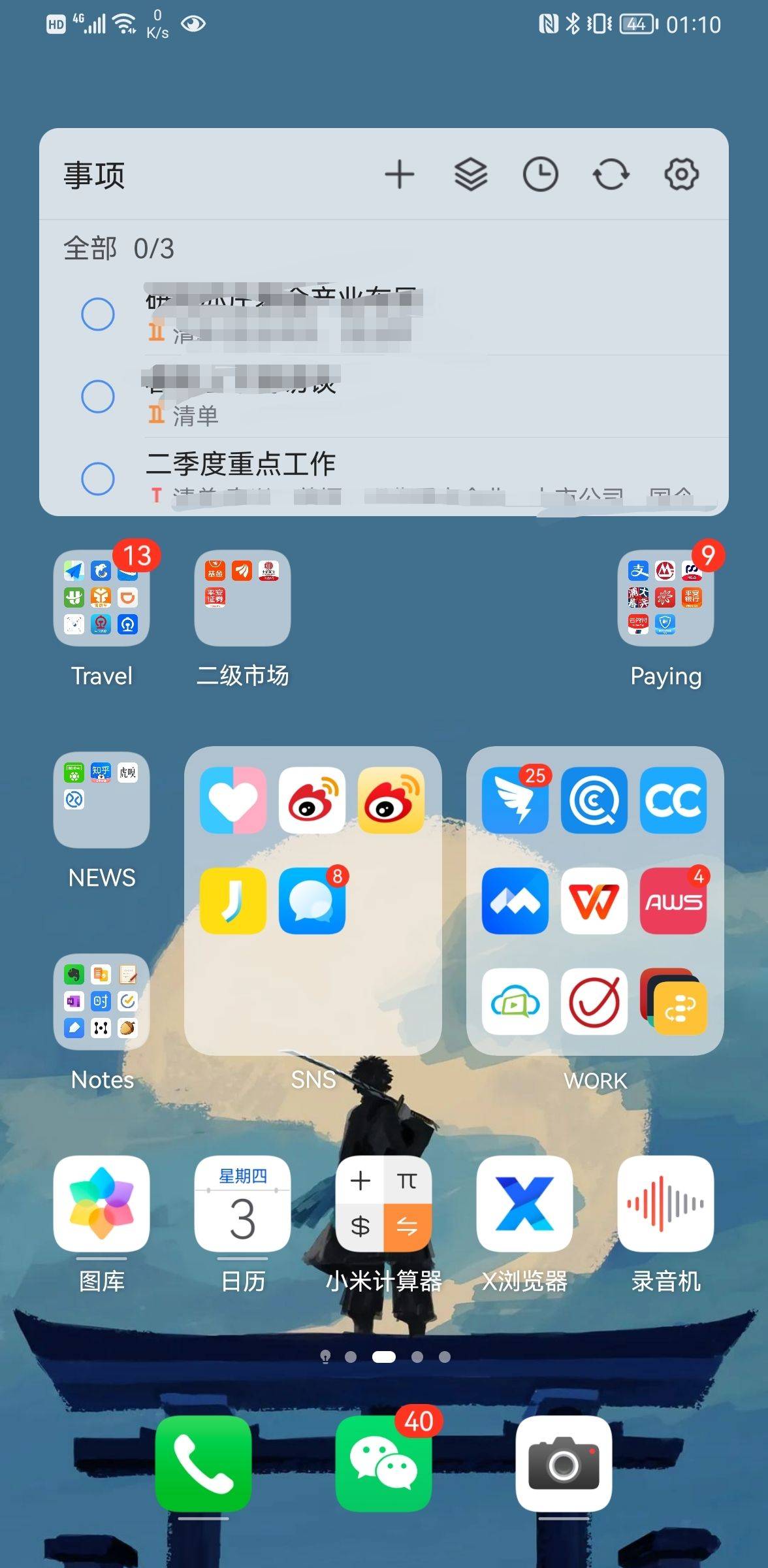Open the clock icon in the 事项 widget

pos(540,175)
